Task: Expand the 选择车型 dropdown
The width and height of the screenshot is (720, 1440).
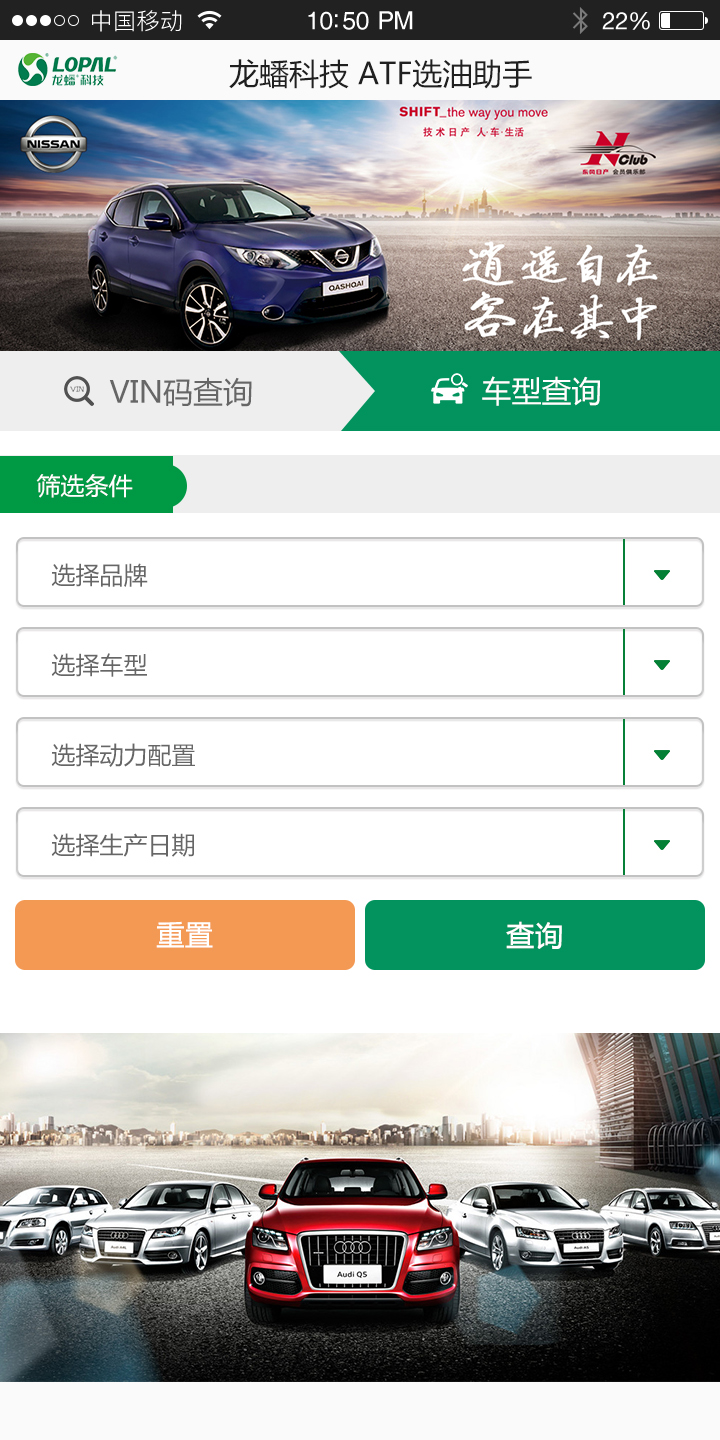Action: [x=360, y=663]
